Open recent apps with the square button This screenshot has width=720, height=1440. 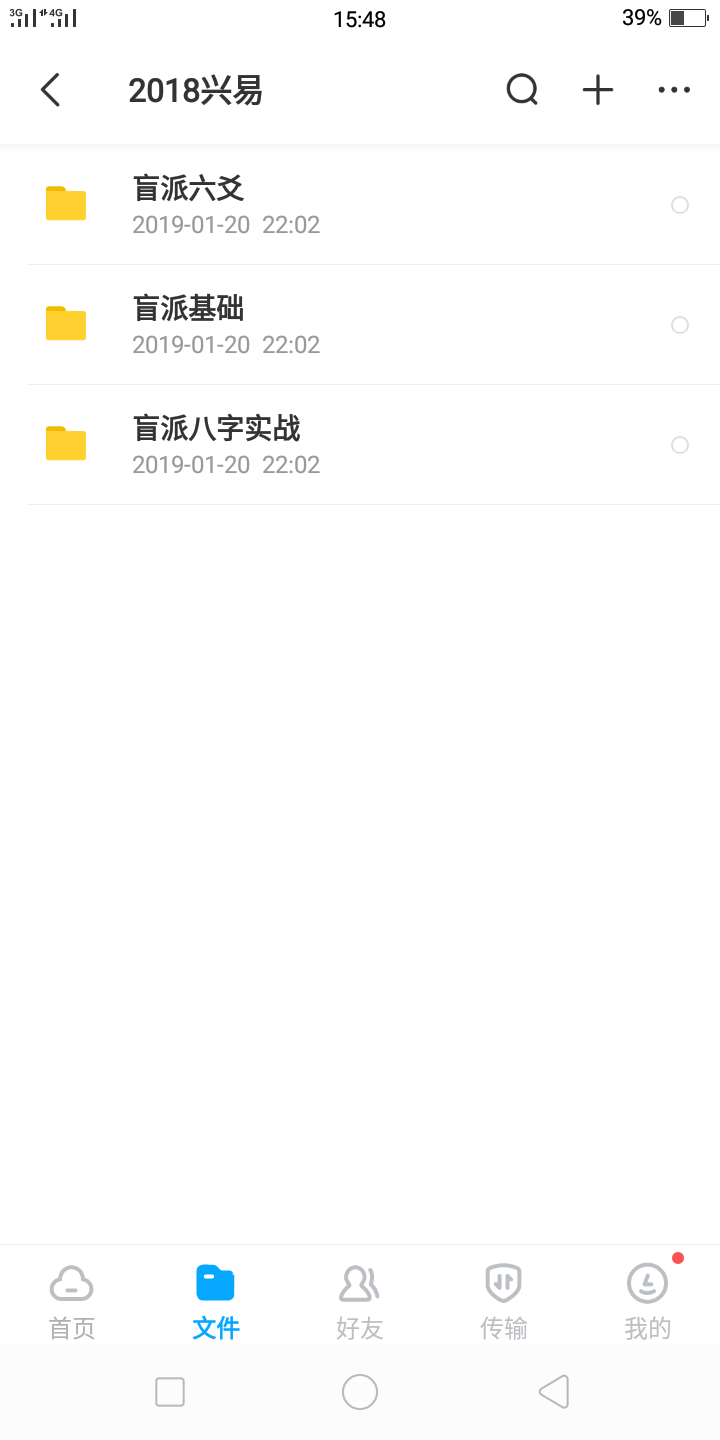pos(170,1392)
